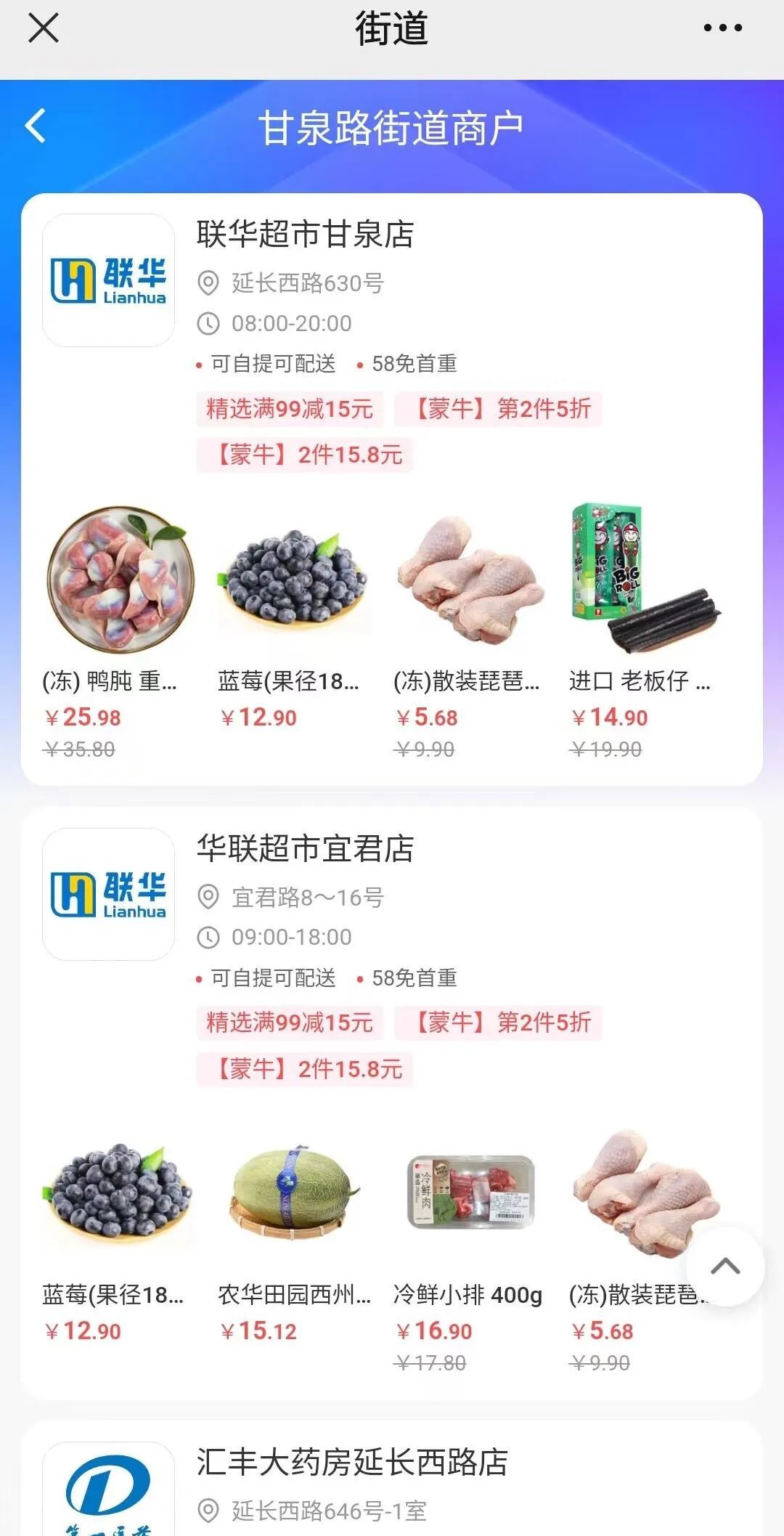Open the three-dot more options menu

[x=722, y=28]
